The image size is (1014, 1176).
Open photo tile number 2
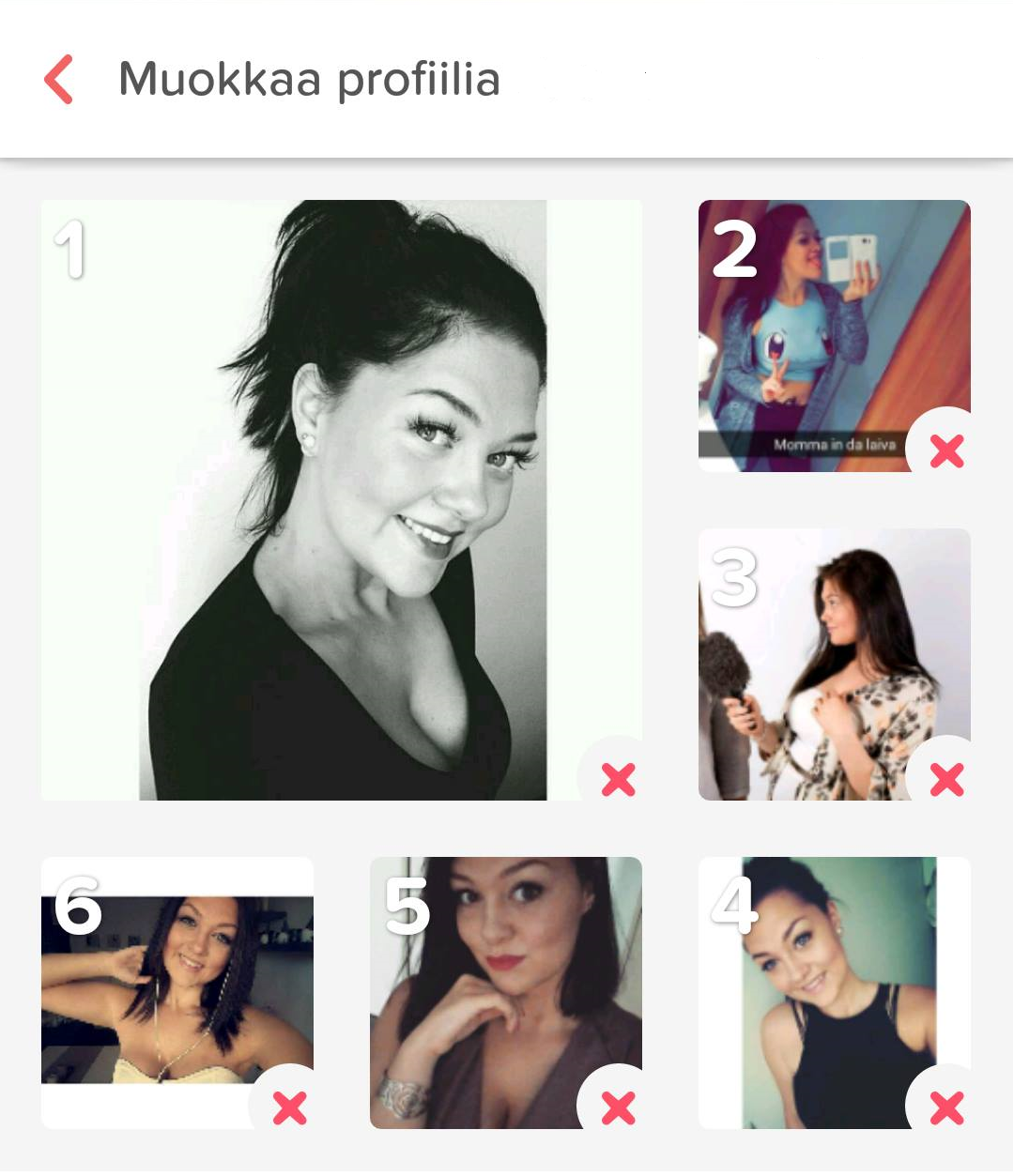(x=834, y=335)
